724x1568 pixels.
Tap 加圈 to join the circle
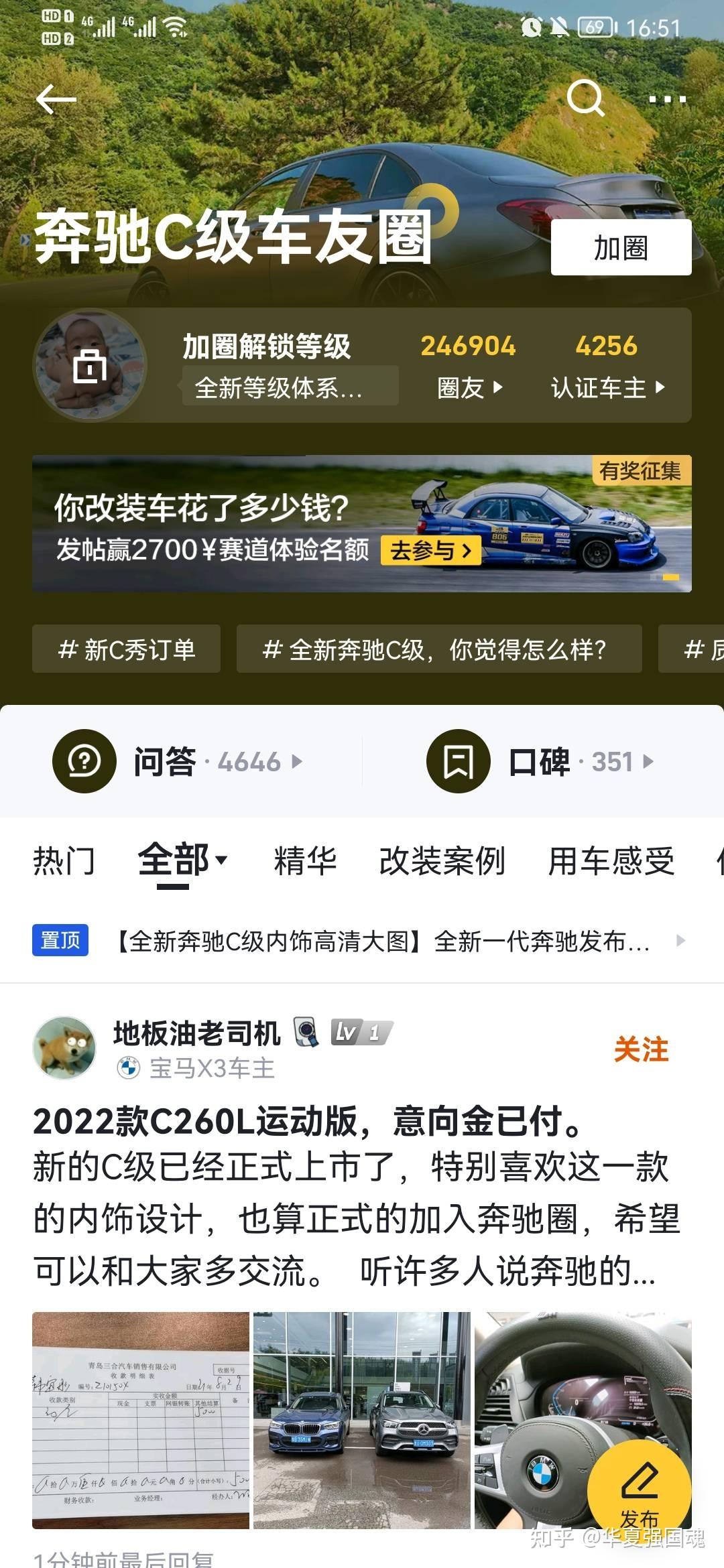[x=621, y=248]
